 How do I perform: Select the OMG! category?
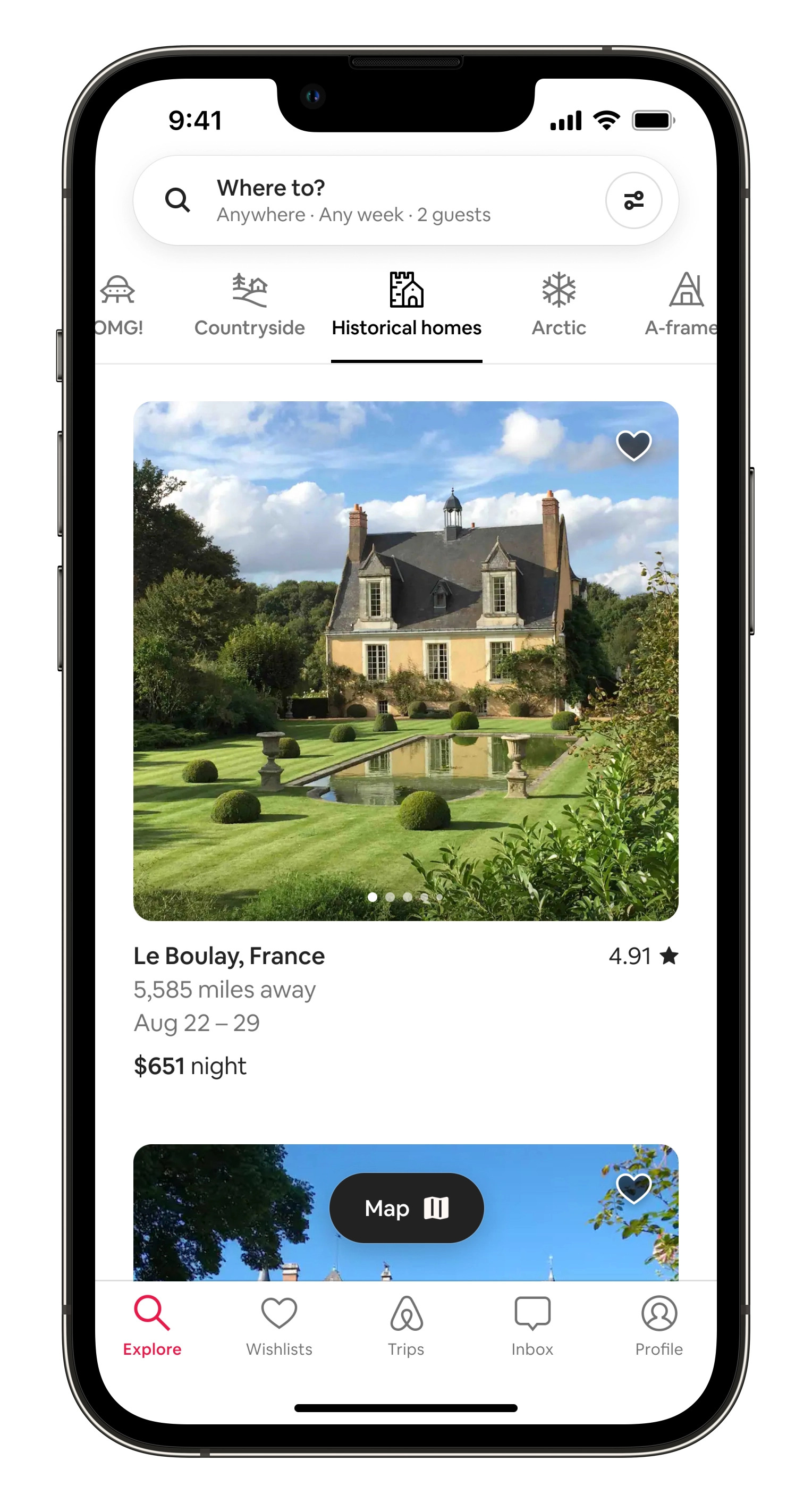(119, 305)
